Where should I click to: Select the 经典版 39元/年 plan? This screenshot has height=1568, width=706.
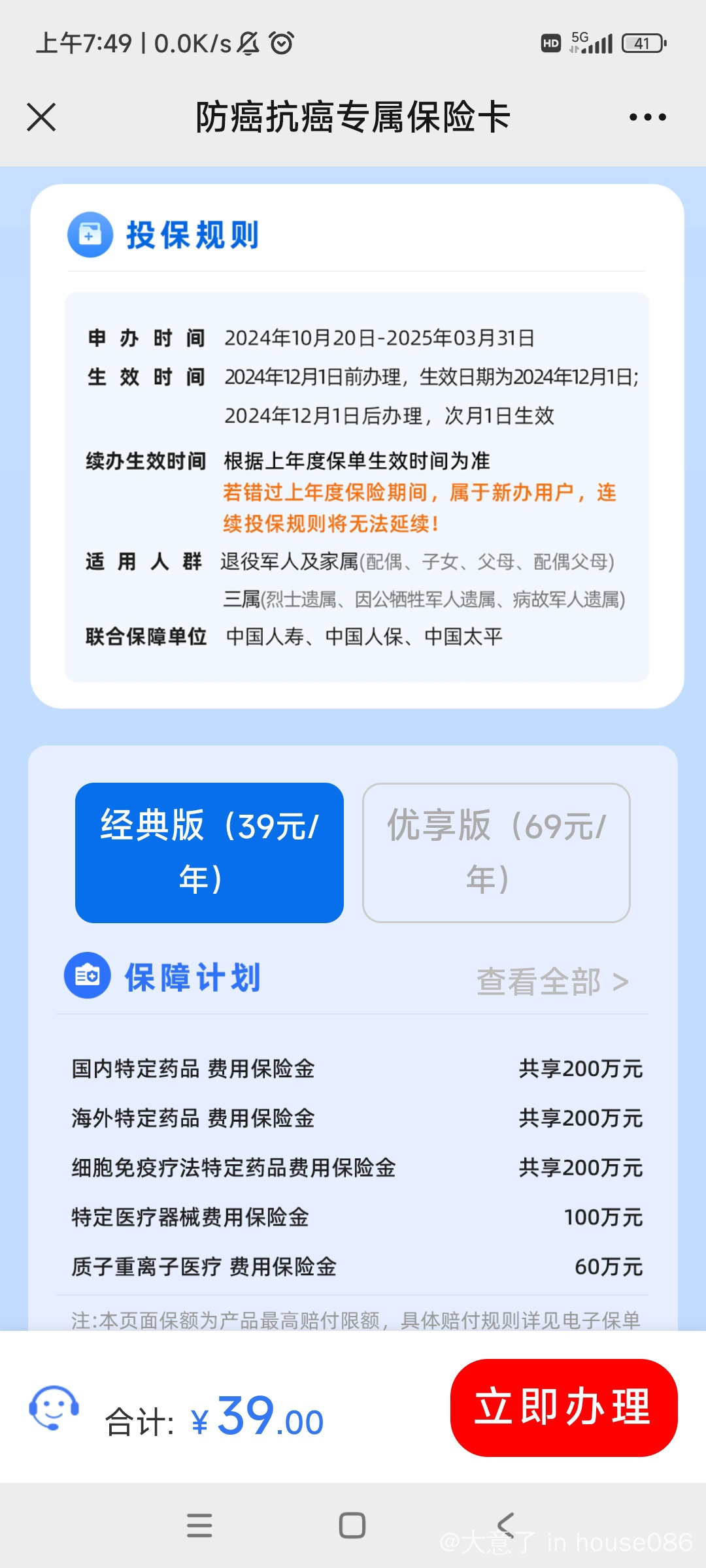click(x=209, y=853)
